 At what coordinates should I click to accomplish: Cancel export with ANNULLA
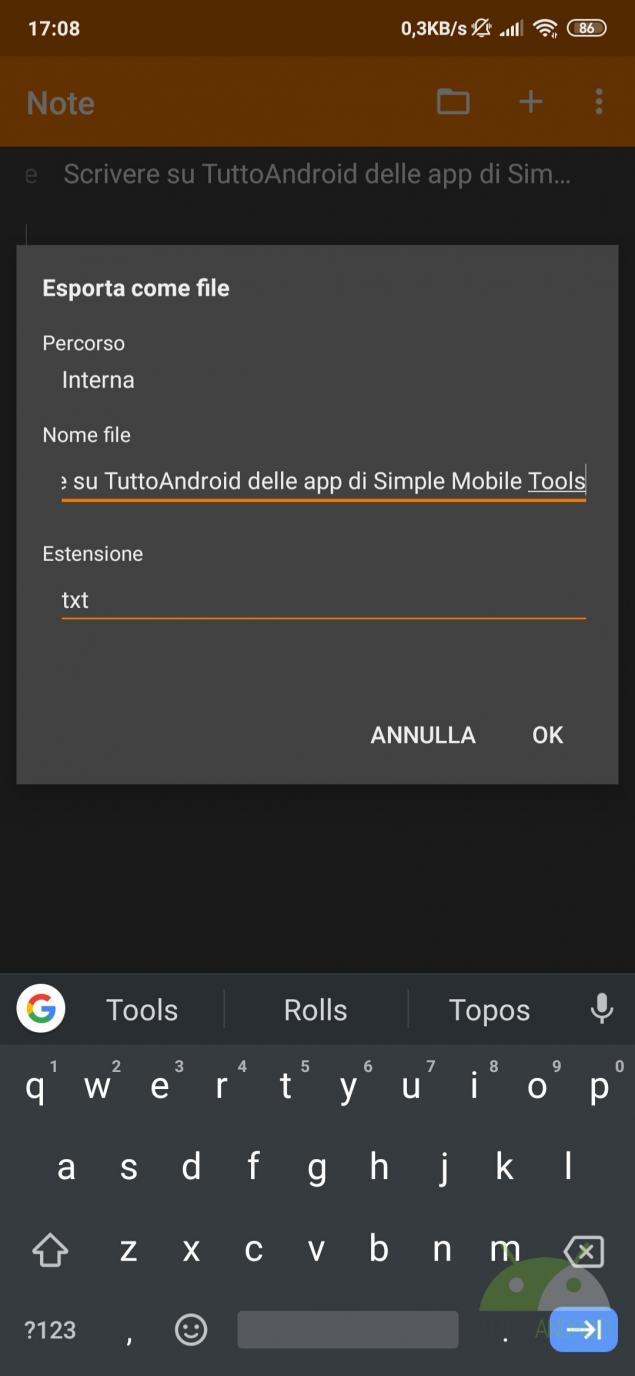tap(423, 735)
